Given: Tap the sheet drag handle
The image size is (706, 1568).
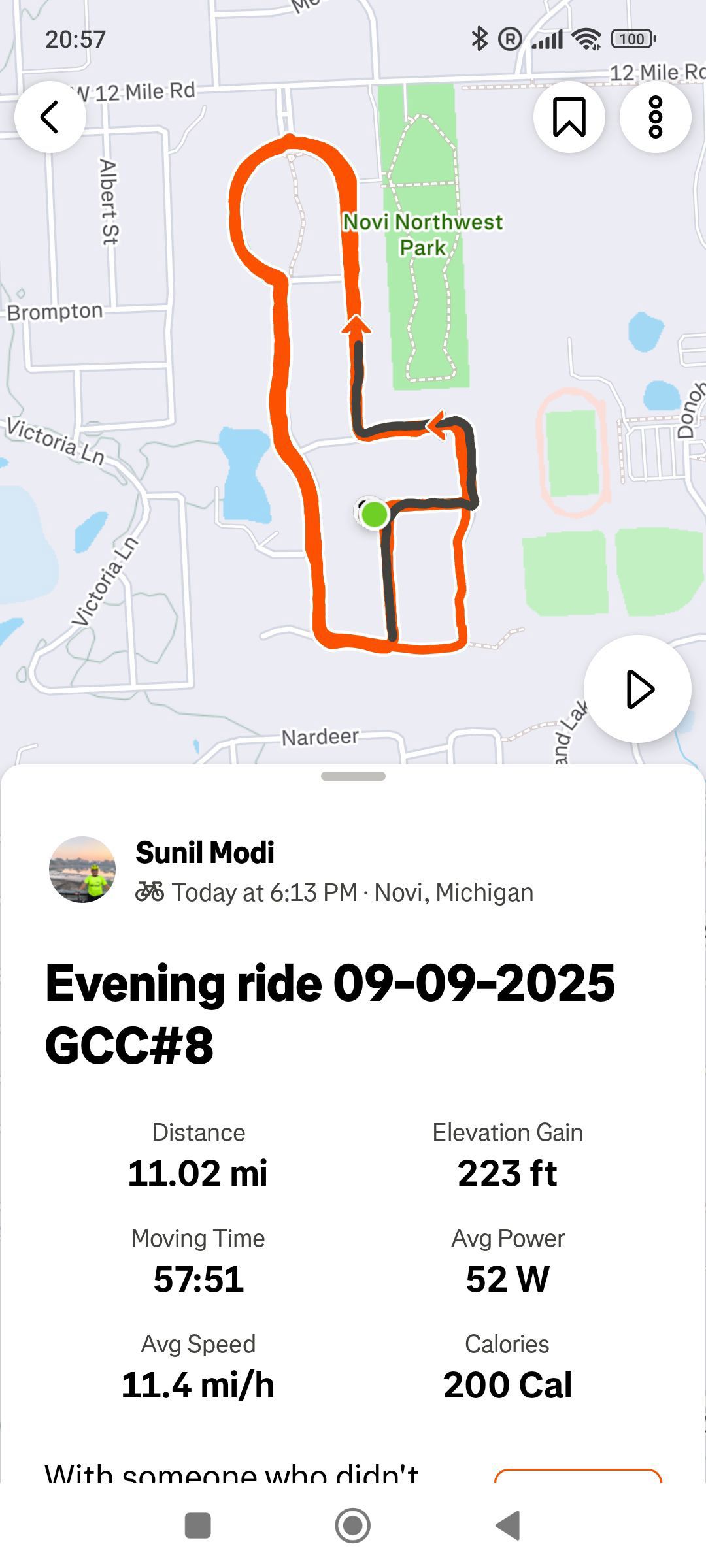Looking at the screenshot, I should pyautogui.click(x=353, y=776).
